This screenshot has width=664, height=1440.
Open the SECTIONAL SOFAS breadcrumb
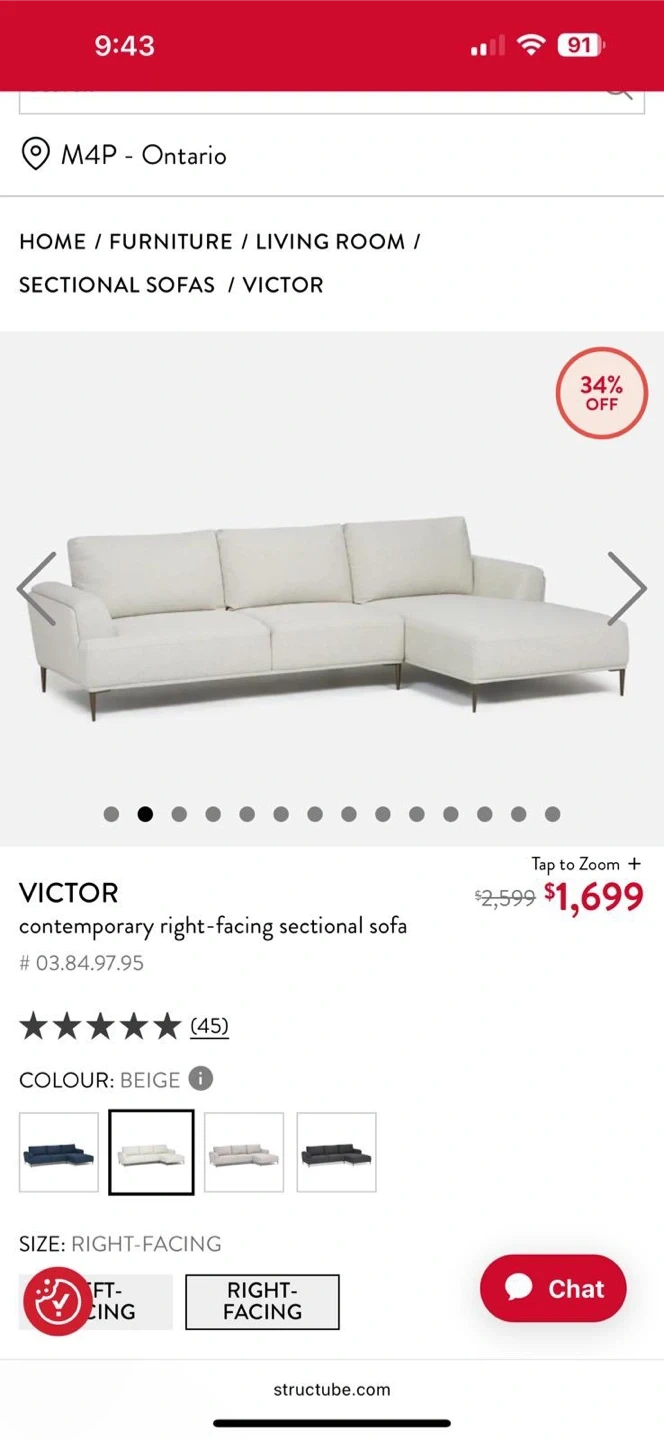(117, 285)
